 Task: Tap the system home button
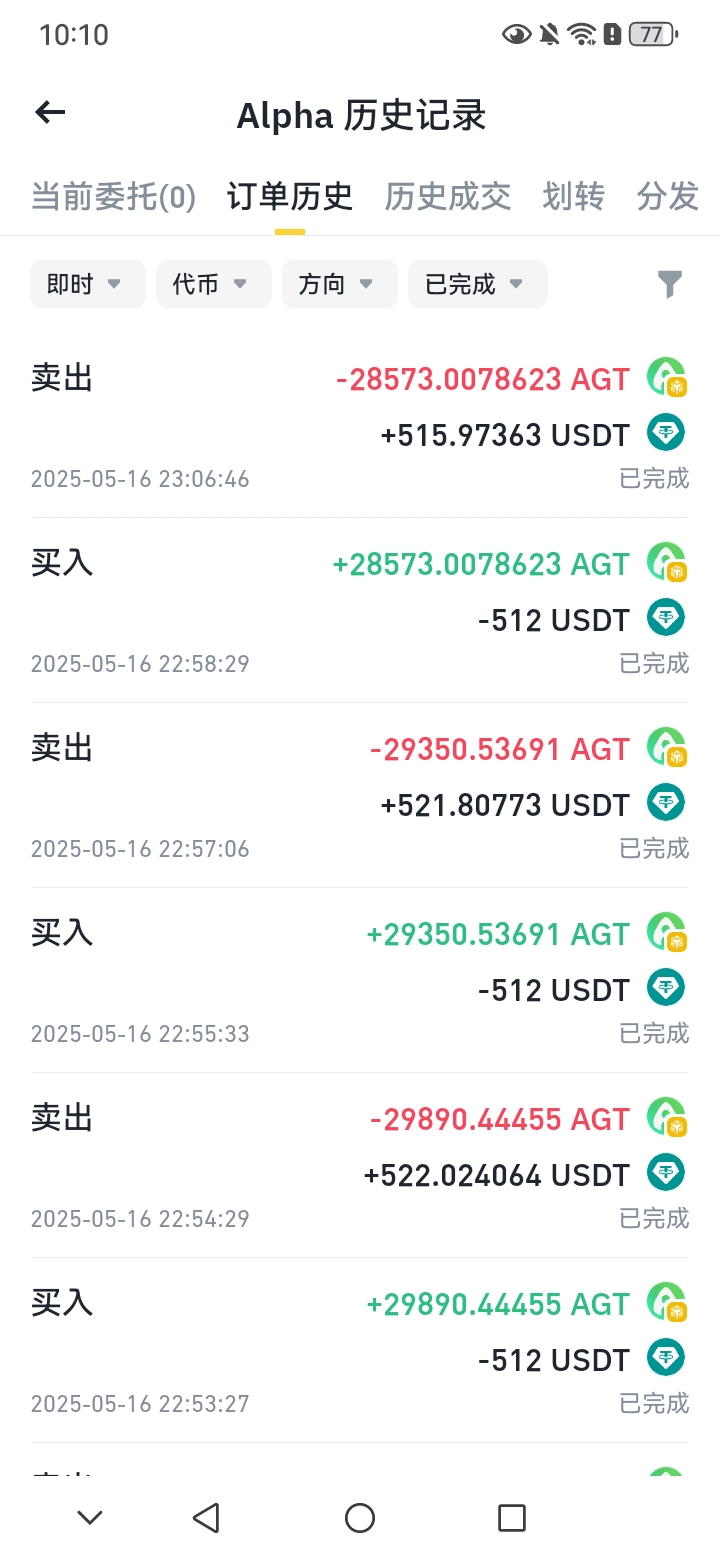[360, 1518]
